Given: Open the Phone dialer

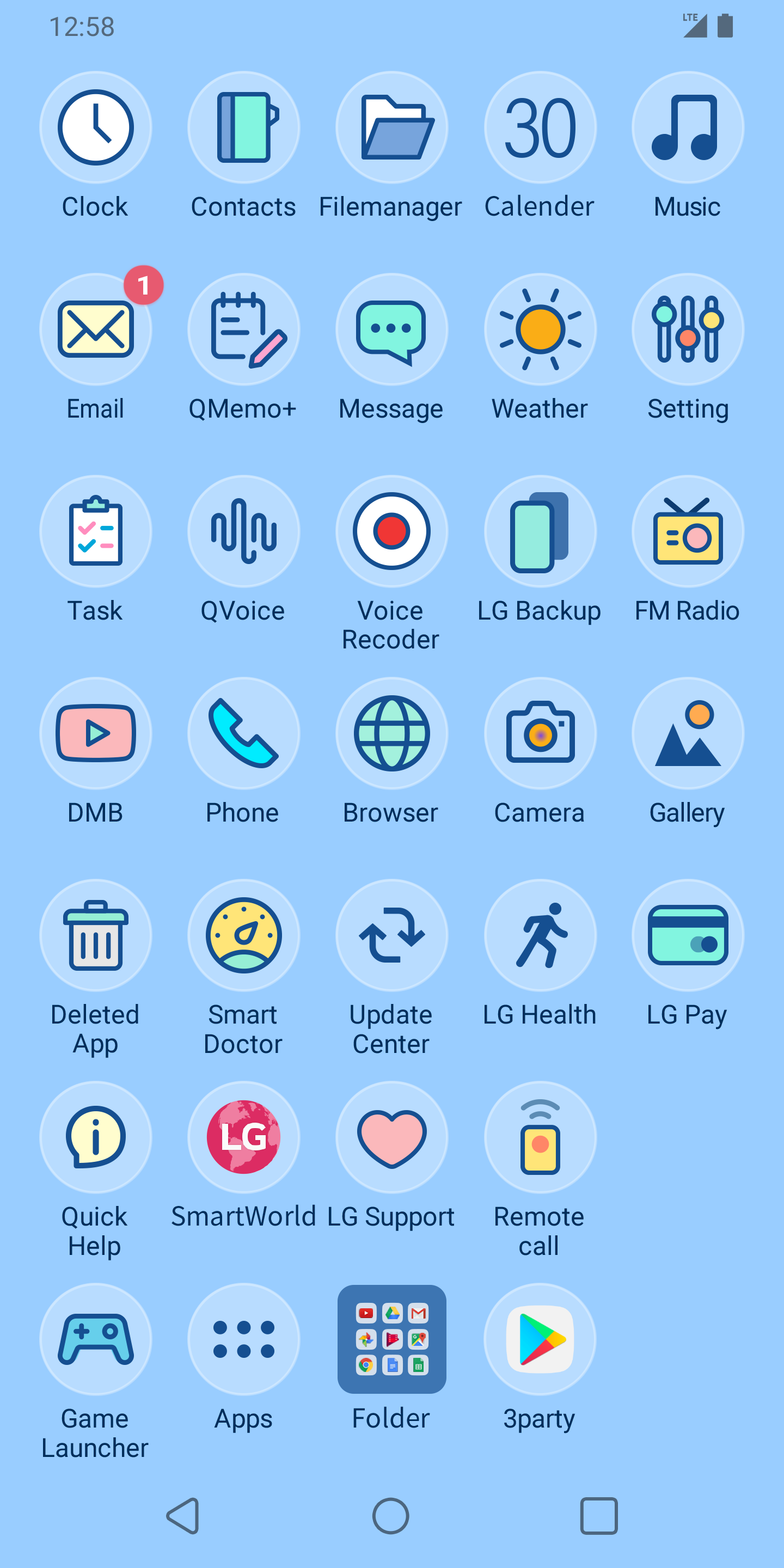Looking at the screenshot, I should pos(243,733).
